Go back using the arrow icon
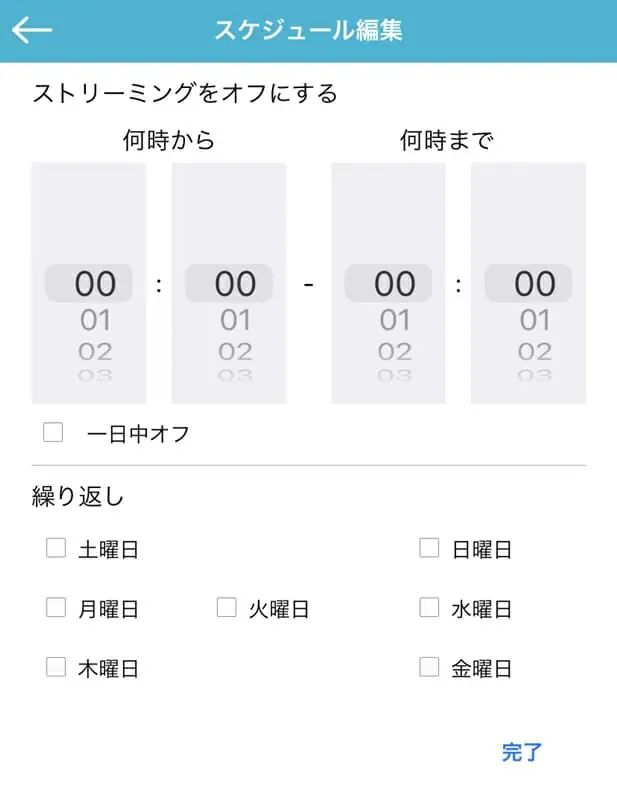Screen dimensions: 617x800 click(32, 30)
